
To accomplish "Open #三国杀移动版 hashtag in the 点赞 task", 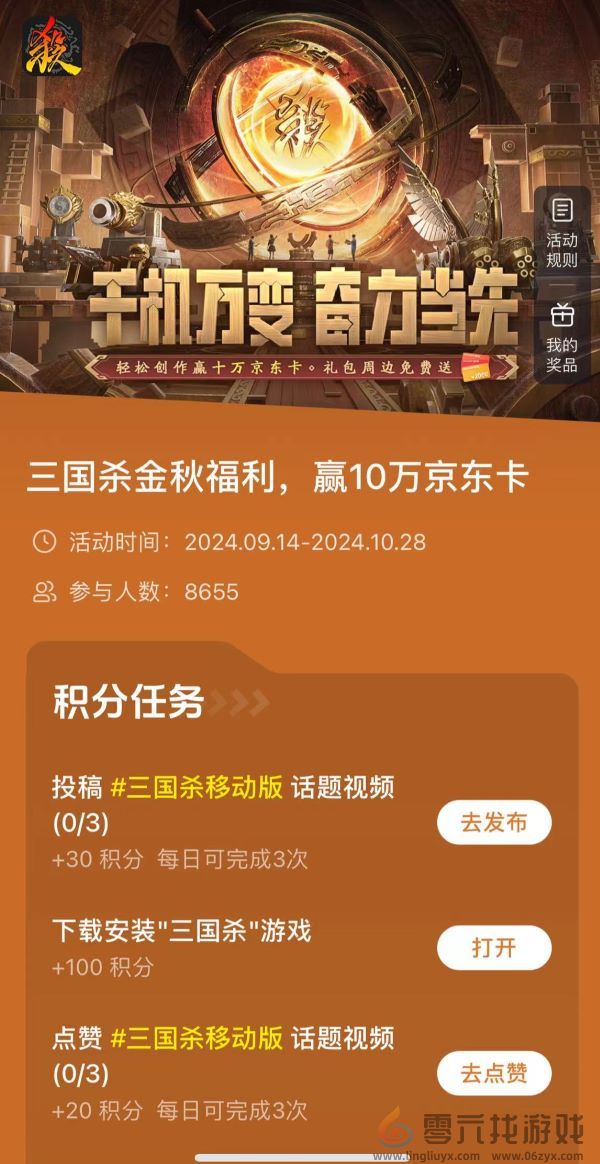I will [x=196, y=1037].
